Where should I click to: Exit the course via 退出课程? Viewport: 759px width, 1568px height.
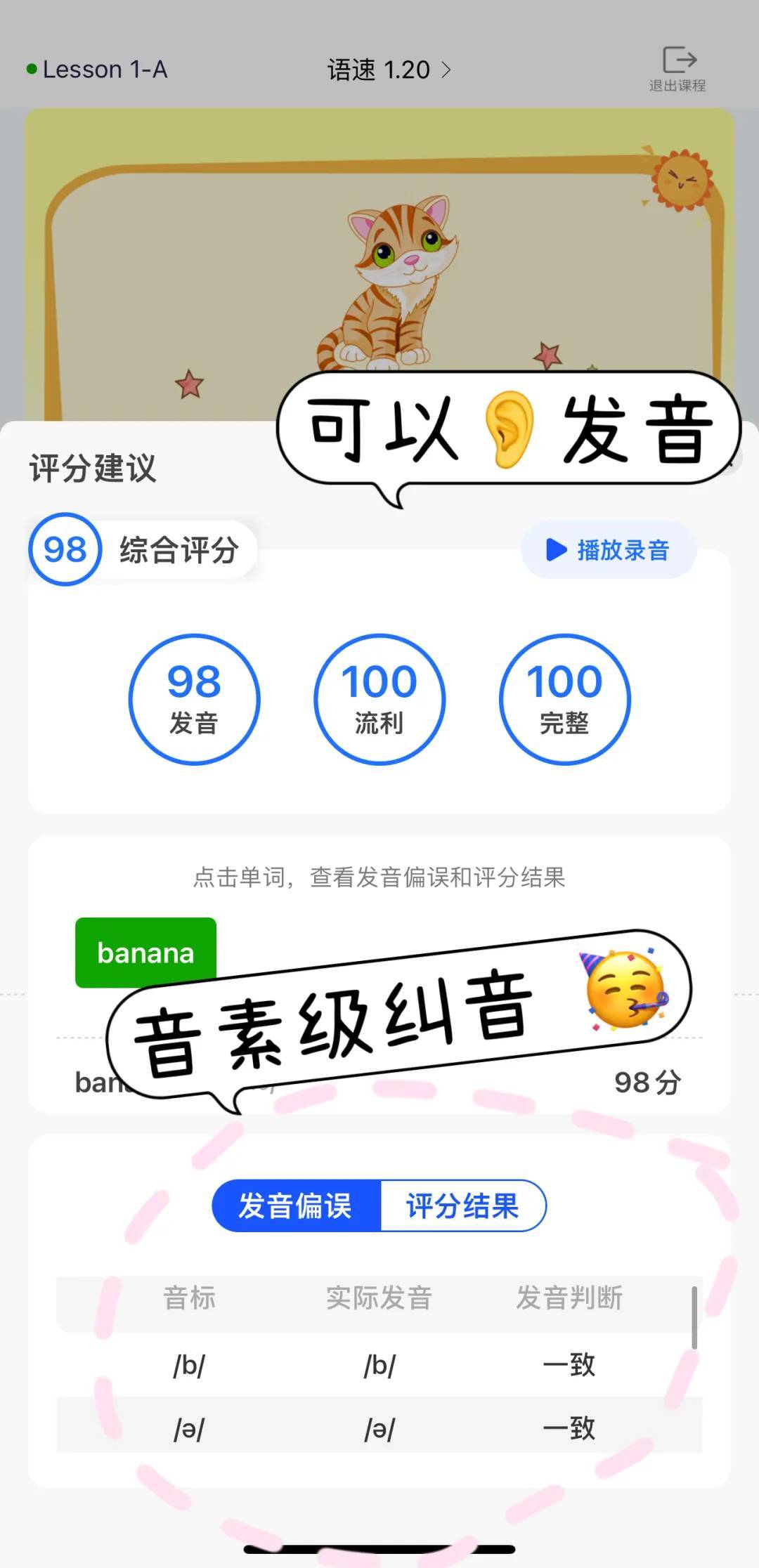[x=677, y=69]
